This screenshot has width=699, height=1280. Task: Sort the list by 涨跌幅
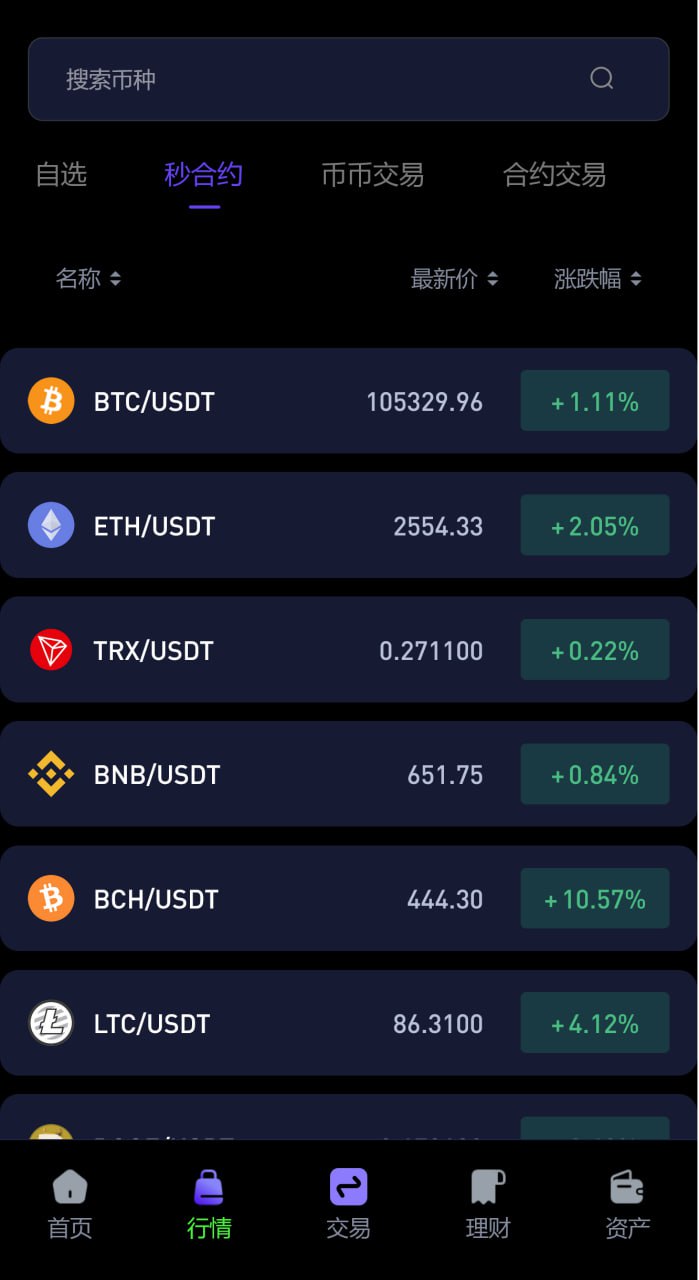click(x=597, y=279)
